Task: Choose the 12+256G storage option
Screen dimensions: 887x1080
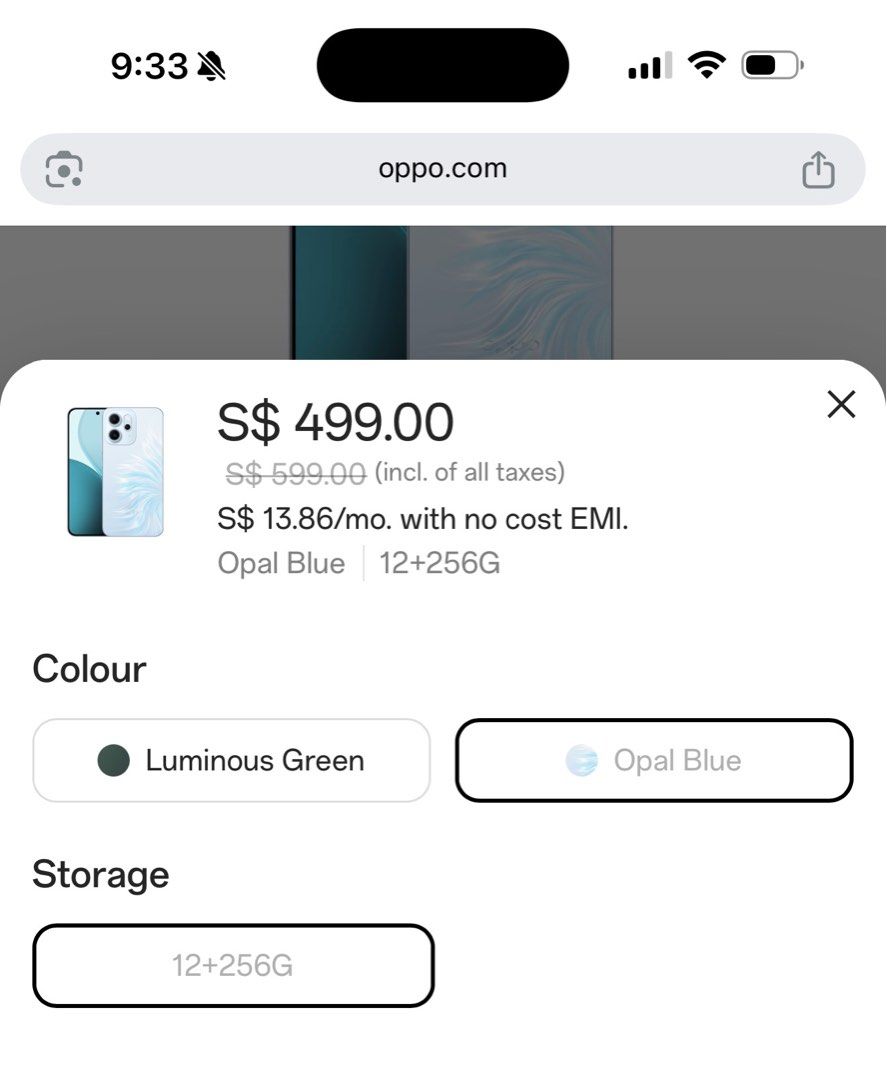Action: pos(232,965)
